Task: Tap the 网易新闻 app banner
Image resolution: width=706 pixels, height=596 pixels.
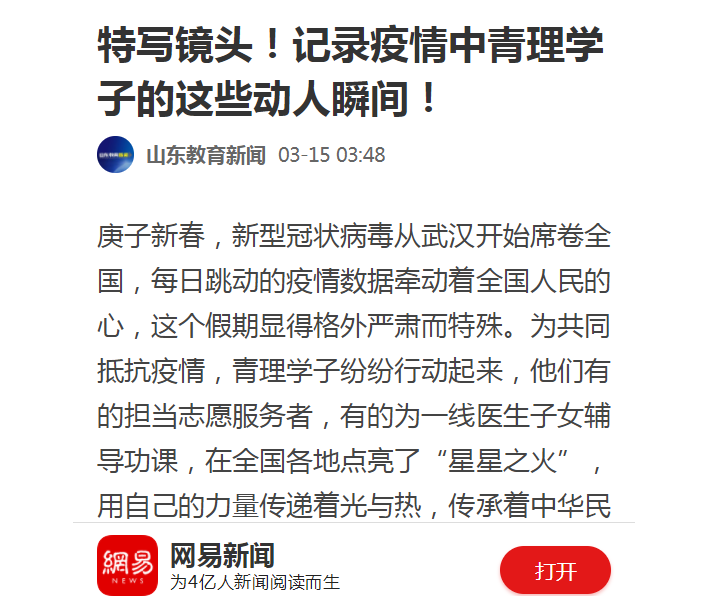Action: pyautogui.click(x=250, y=567)
